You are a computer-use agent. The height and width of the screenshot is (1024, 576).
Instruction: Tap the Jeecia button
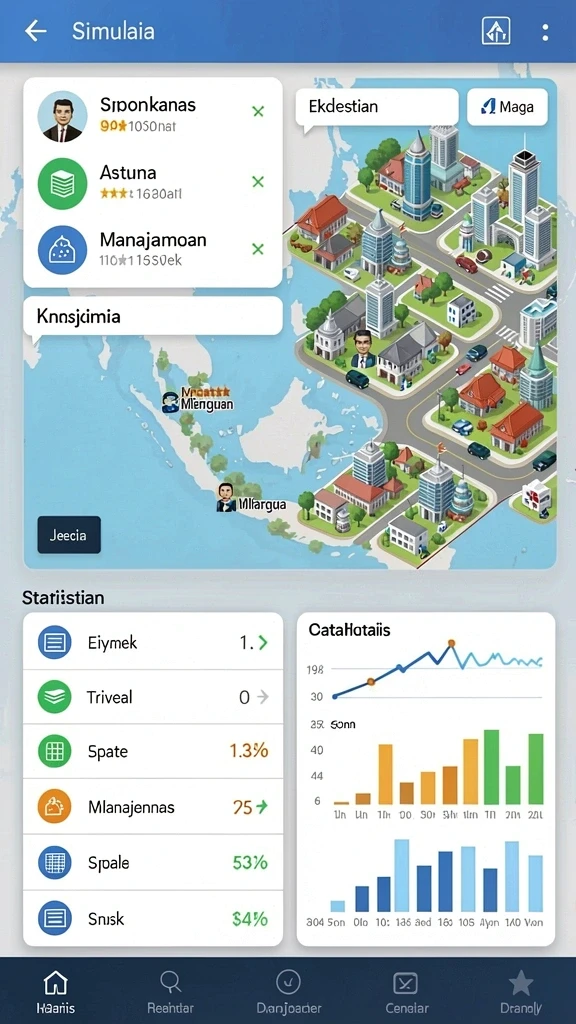click(x=69, y=535)
